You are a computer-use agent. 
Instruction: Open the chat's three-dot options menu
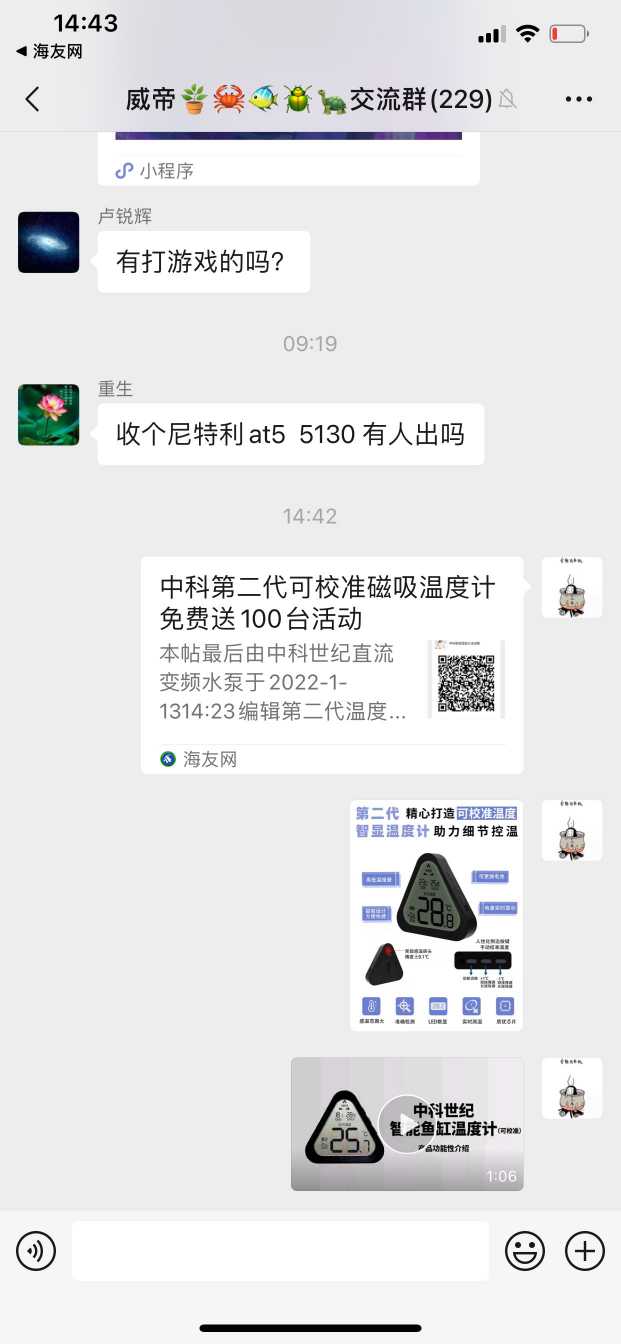click(579, 99)
